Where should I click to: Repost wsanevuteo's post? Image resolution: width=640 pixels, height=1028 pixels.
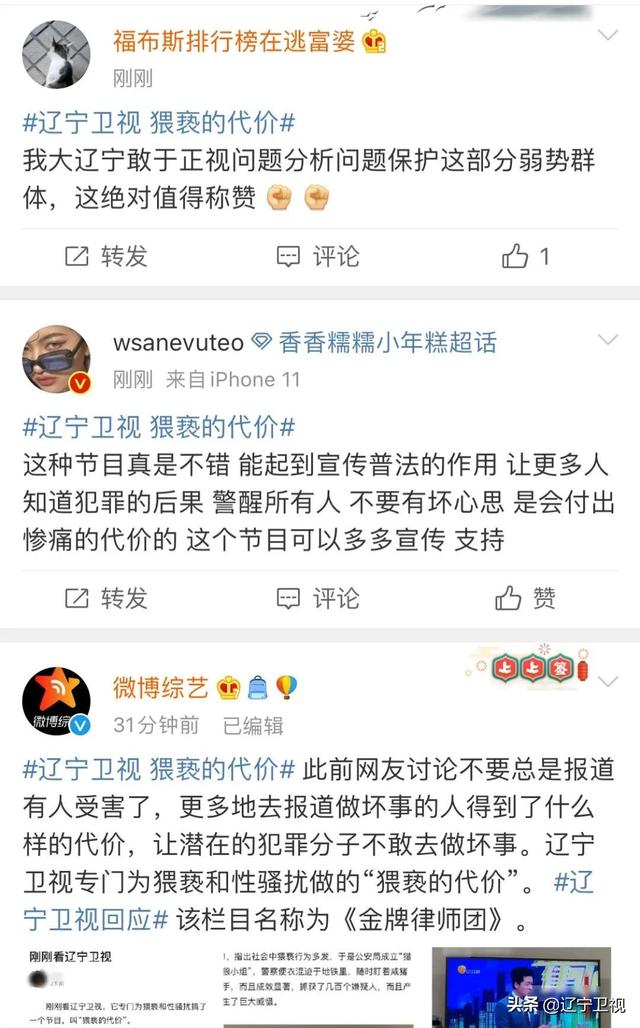(105, 598)
